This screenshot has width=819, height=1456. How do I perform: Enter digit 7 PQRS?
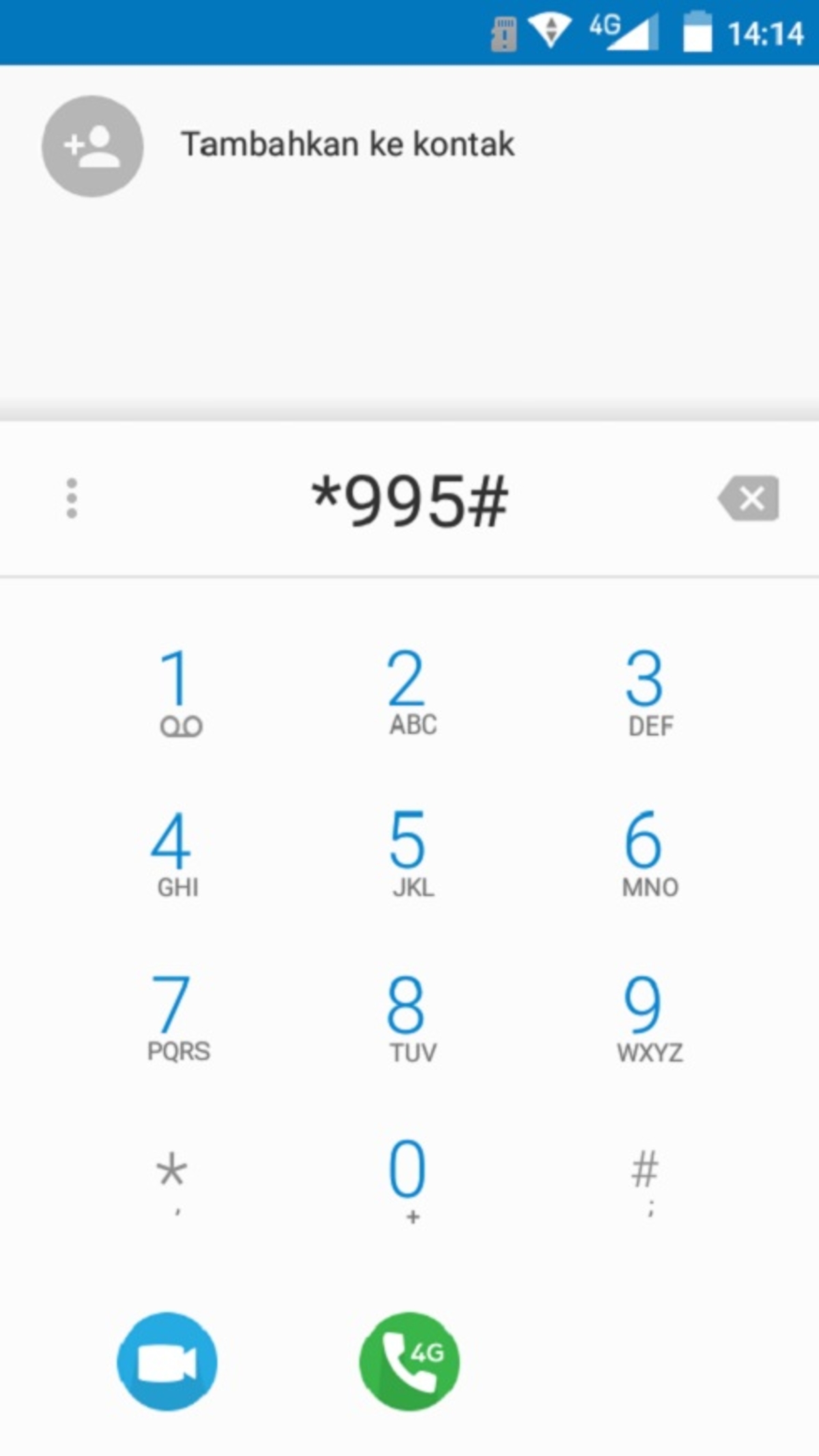[175, 1017]
